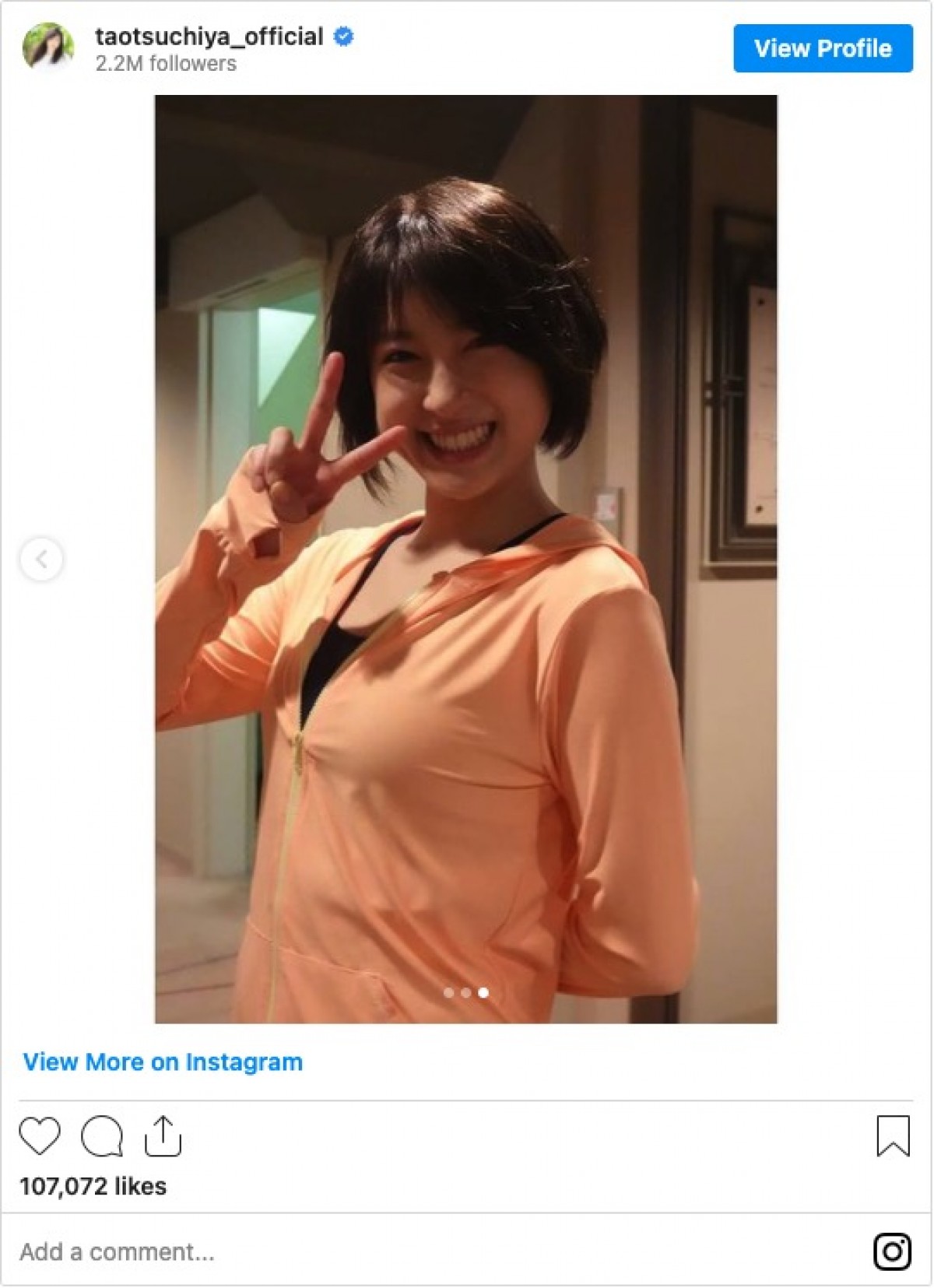Open the Instagram logo icon
The image size is (934, 1288).
click(x=892, y=1251)
